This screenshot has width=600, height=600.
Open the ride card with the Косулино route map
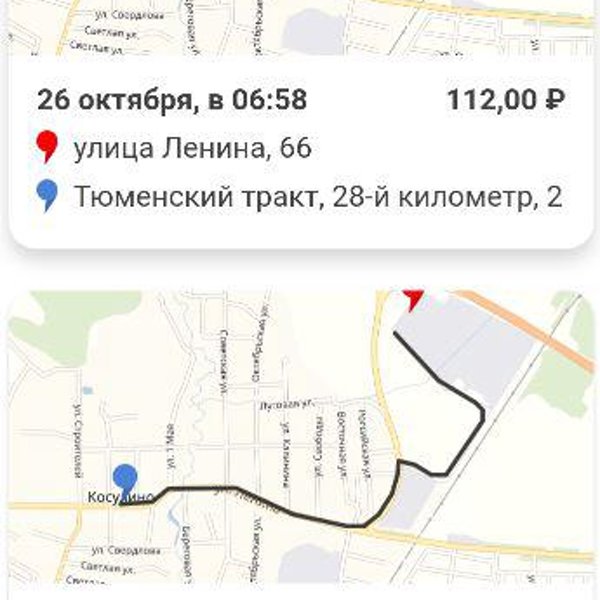(300, 440)
